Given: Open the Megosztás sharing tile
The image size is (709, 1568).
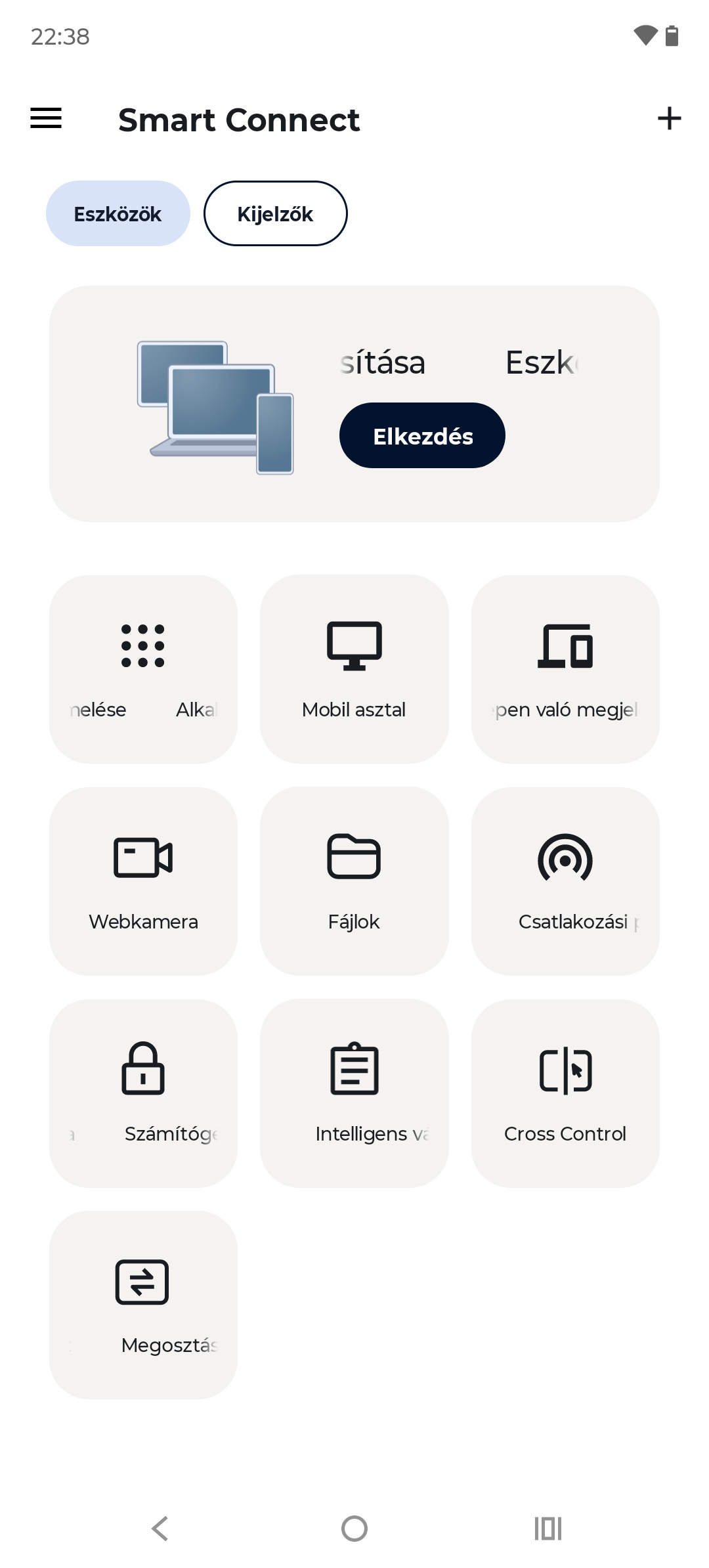Looking at the screenshot, I should tap(143, 1305).
